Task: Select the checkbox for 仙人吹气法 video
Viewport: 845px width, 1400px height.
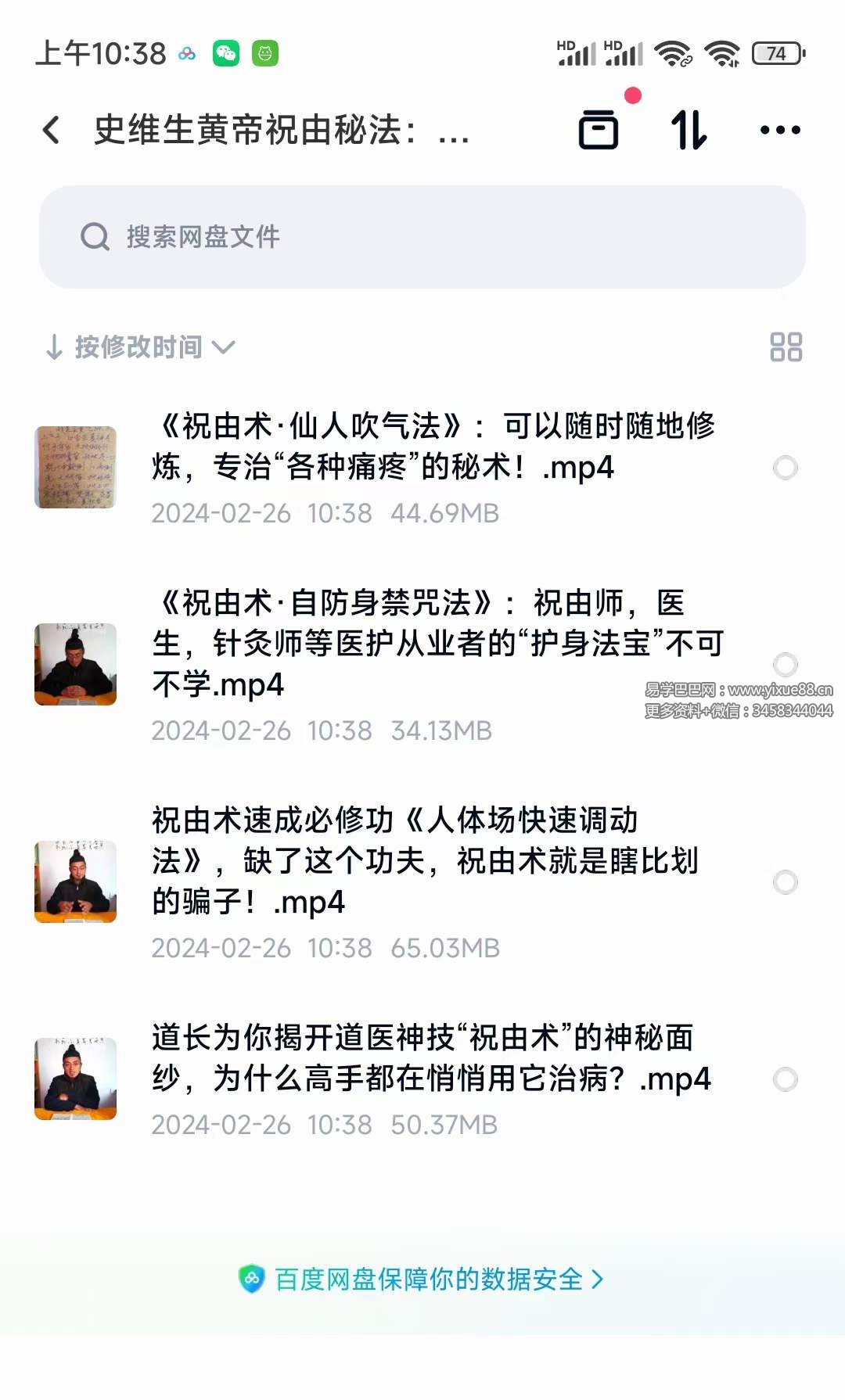Action: (x=785, y=467)
